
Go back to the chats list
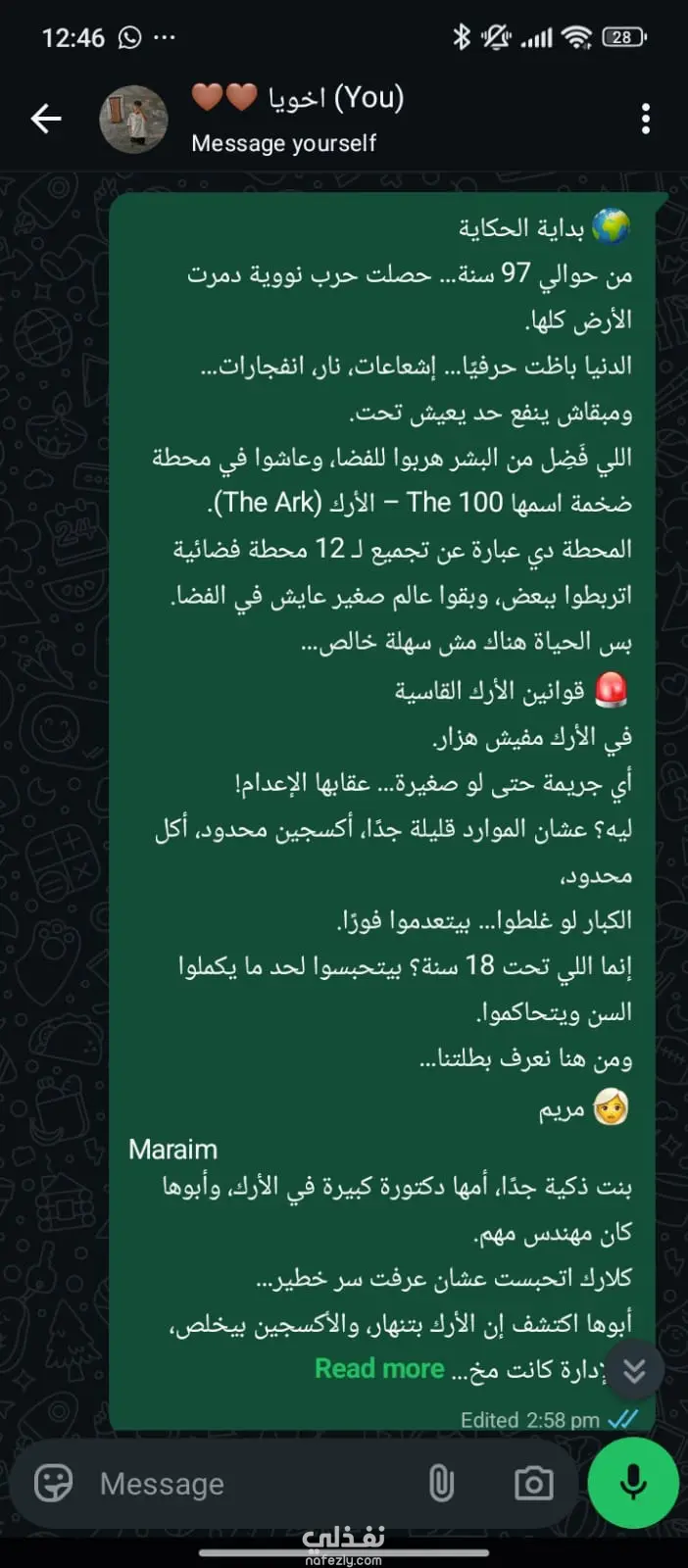45,120
